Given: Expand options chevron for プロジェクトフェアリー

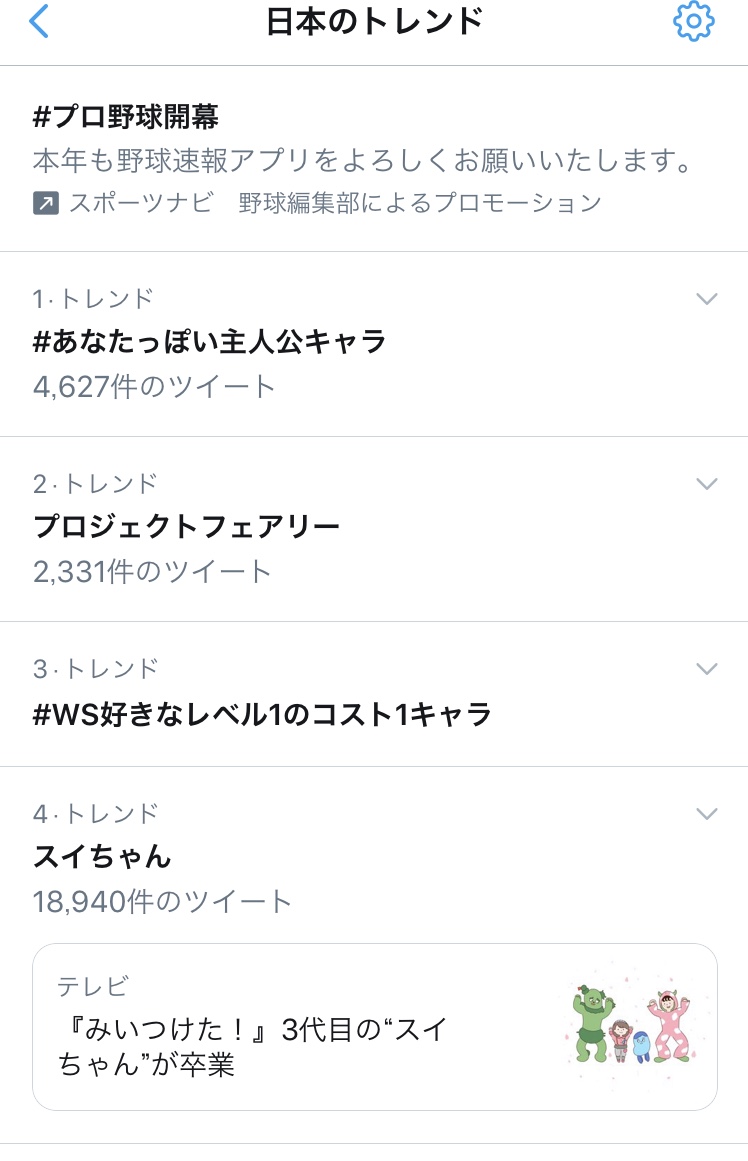Looking at the screenshot, I should [x=707, y=484].
